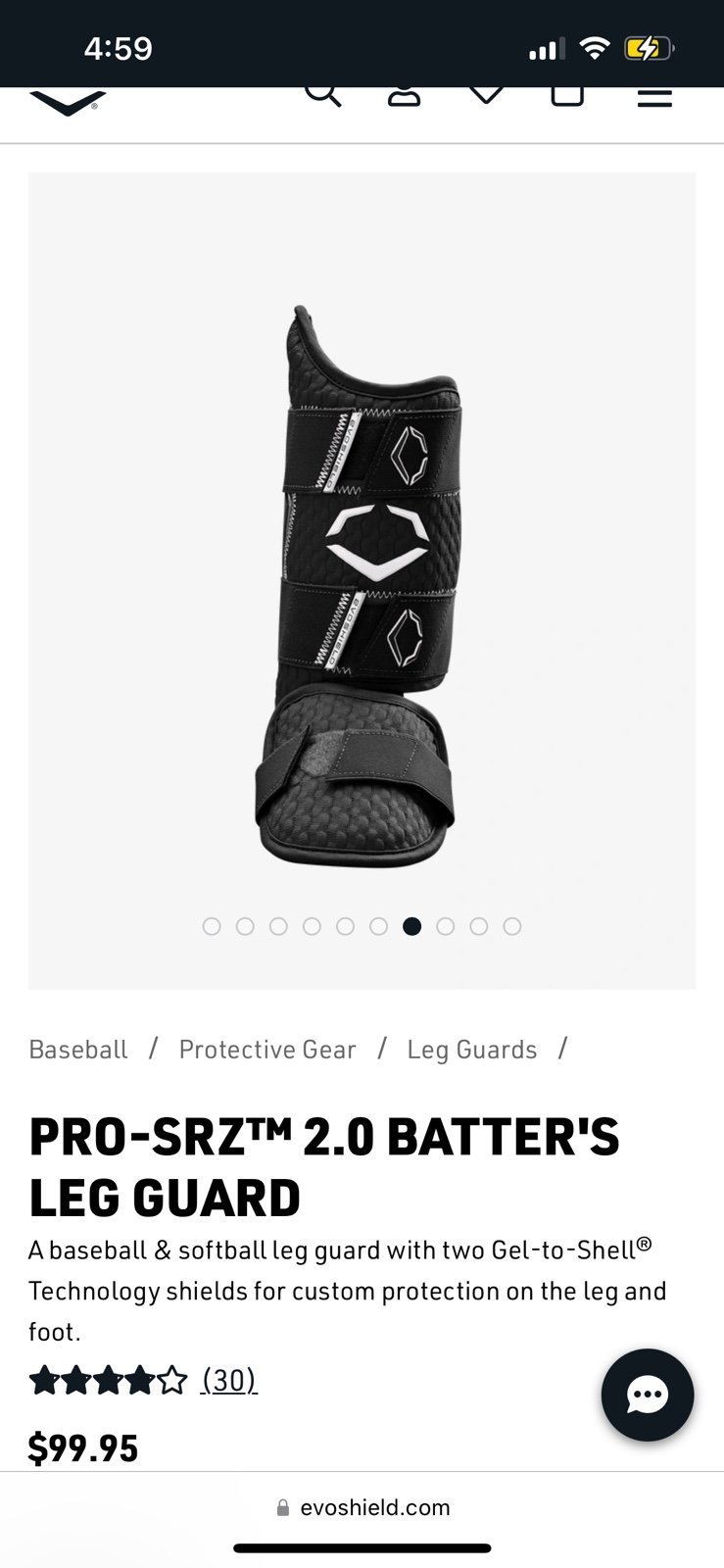Viewport: 724px width, 1568px height.
Task: Open the hamburger menu
Action: (x=654, y=97)
